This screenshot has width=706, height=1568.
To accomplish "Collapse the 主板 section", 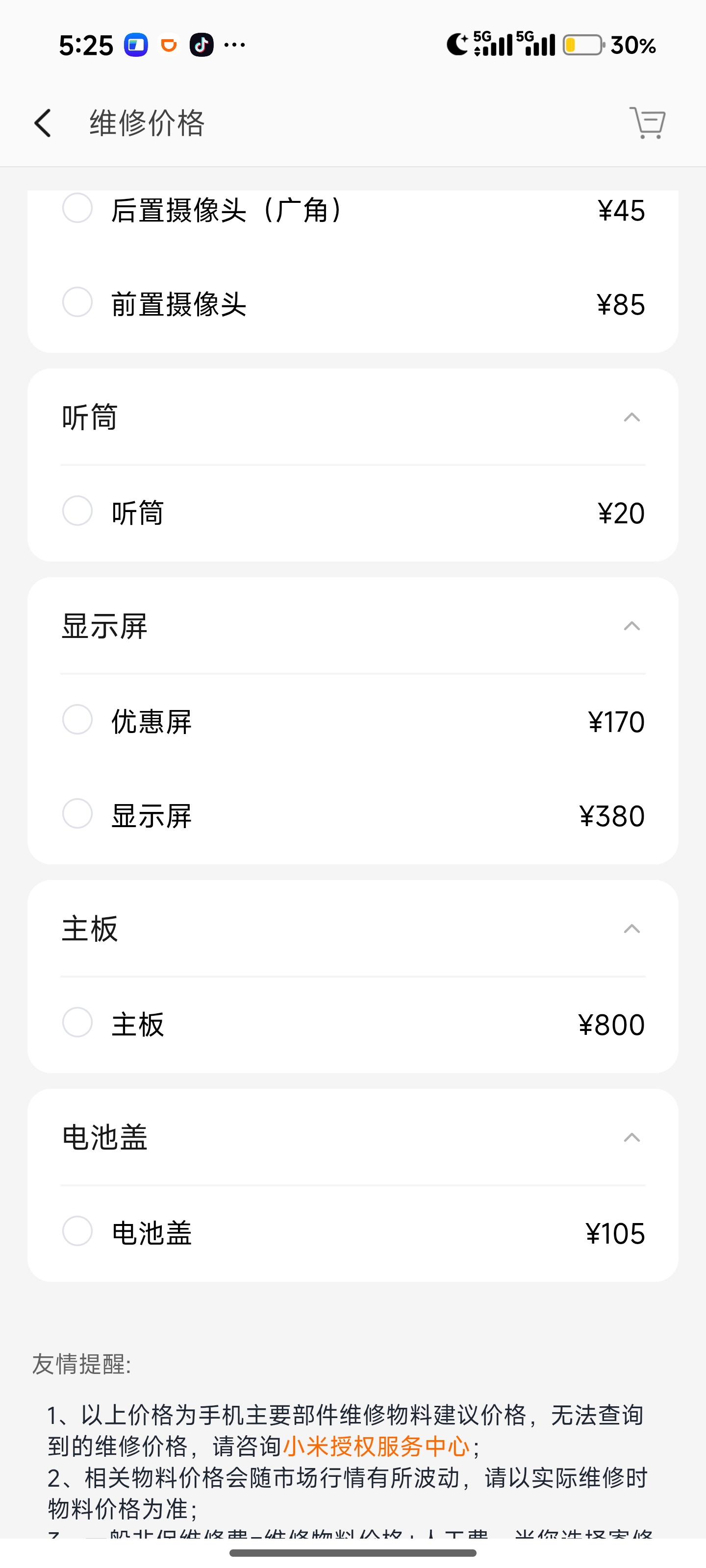I will click(632, 928).
